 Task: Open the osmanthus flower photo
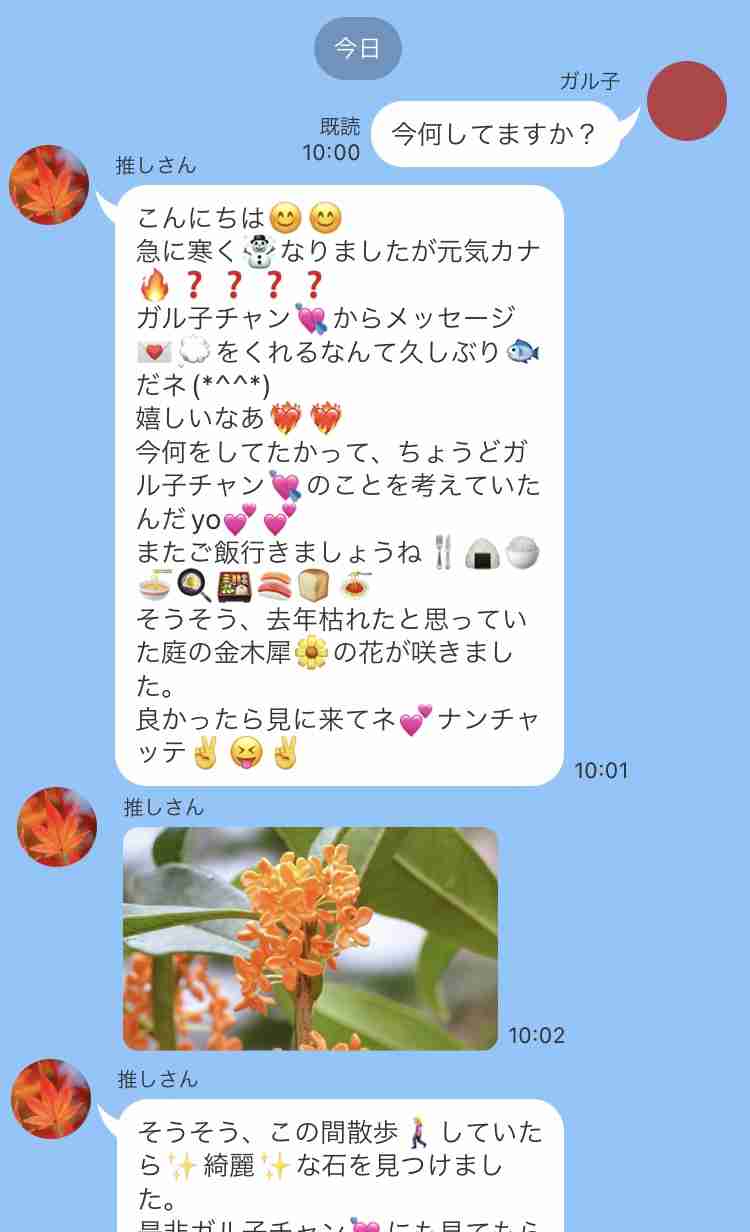pyautogui.click(x=305, y=929)
